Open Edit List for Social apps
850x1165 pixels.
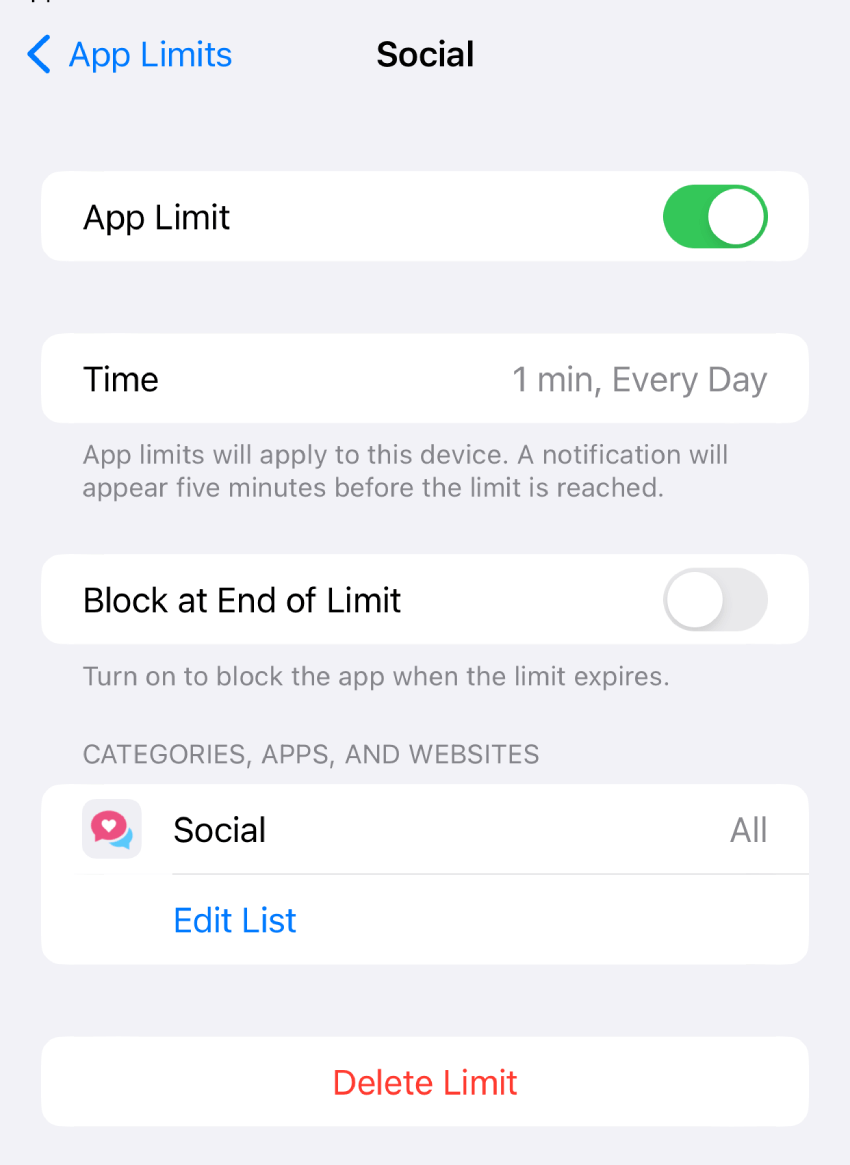[235, 920]
